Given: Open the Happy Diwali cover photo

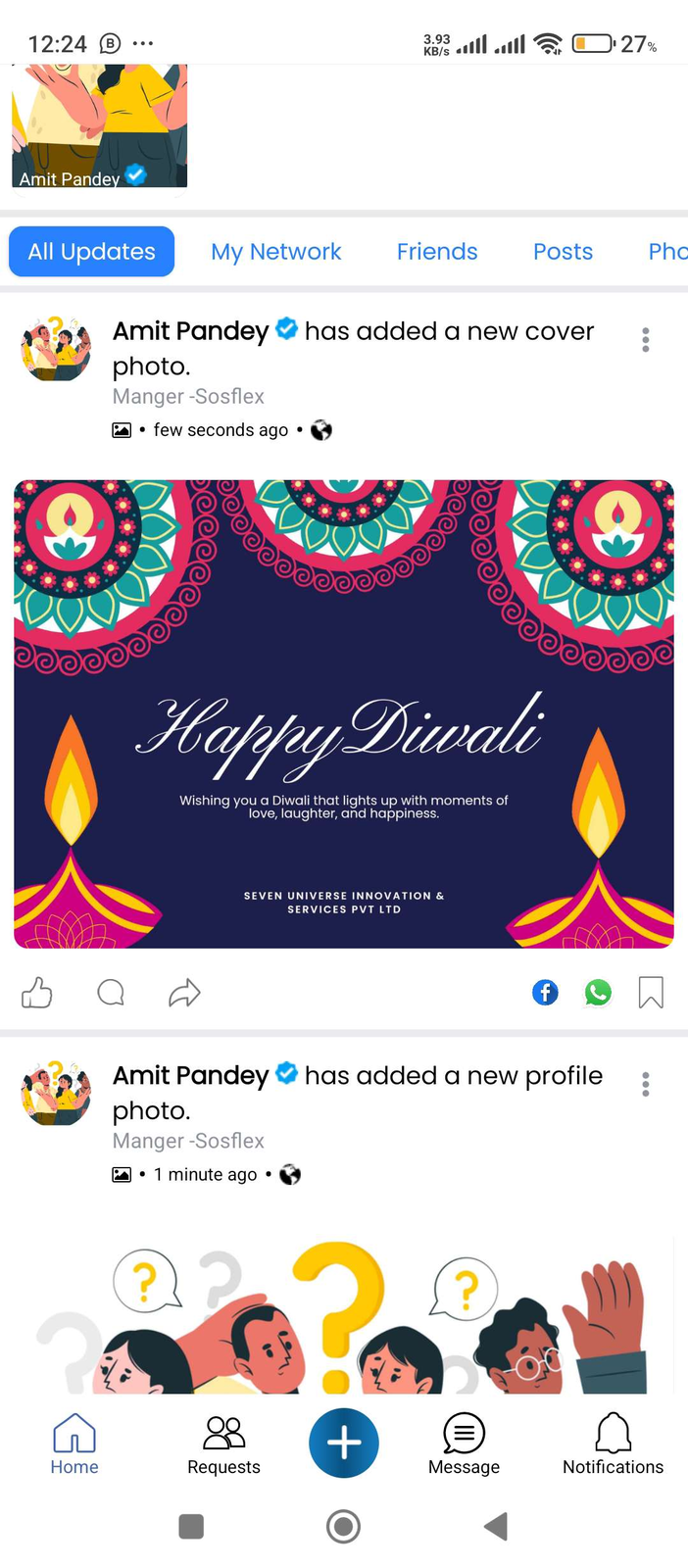Looking at the screenshot, I should (344, 713).
